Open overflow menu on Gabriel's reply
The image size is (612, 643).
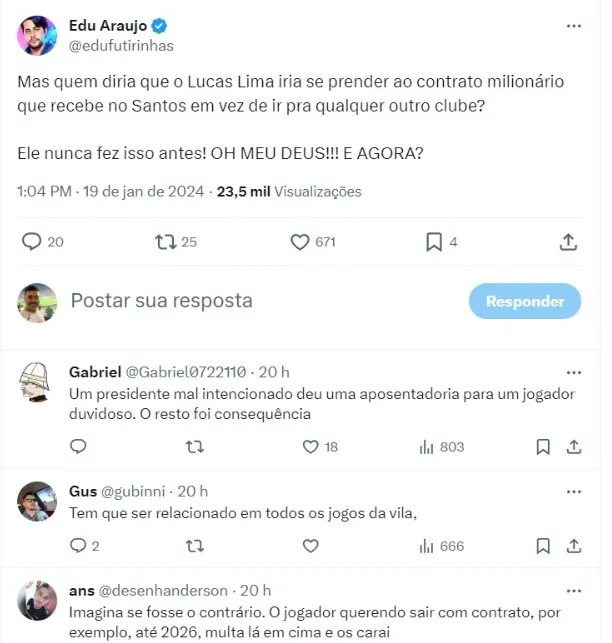(x=574, y=372)
